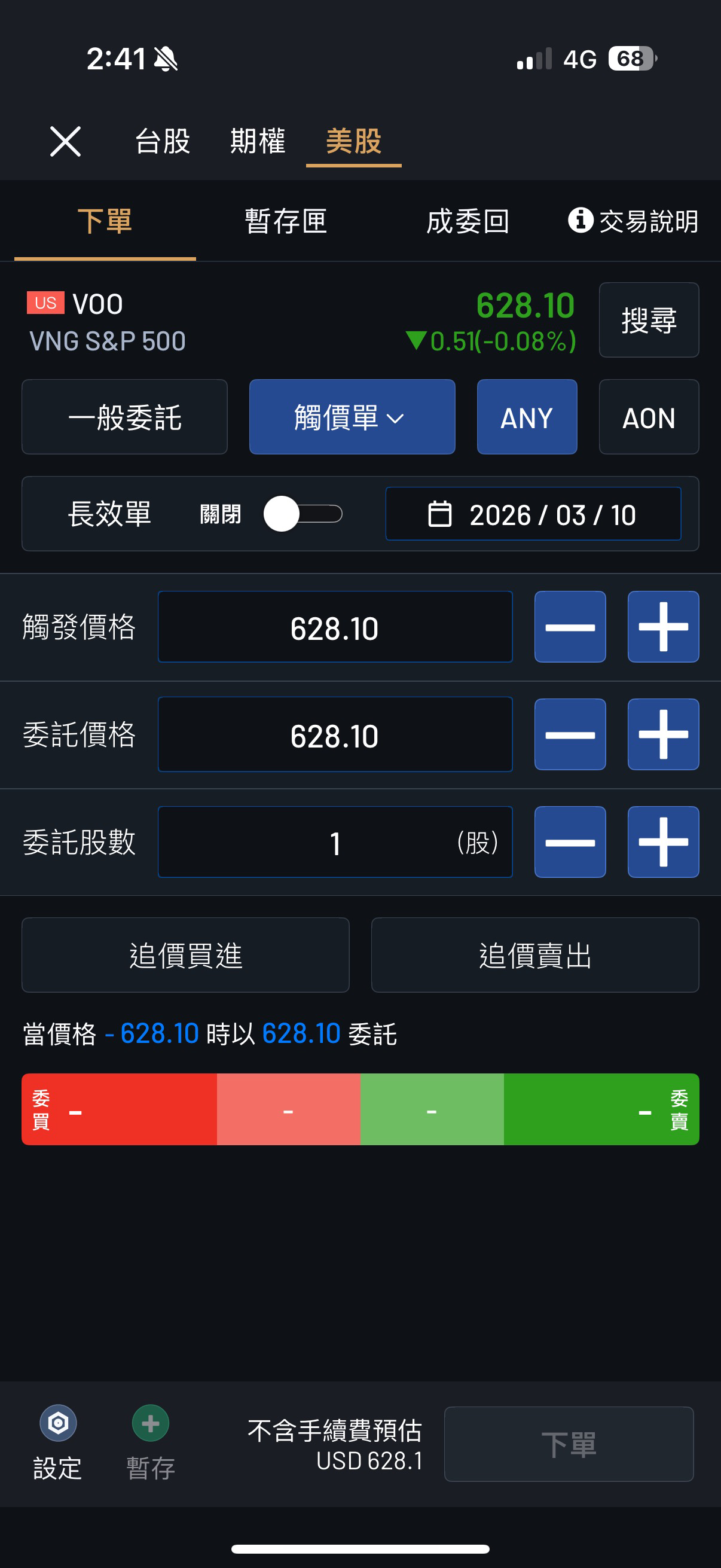Open the 設定 settings gear icon

pos(57,1423)
